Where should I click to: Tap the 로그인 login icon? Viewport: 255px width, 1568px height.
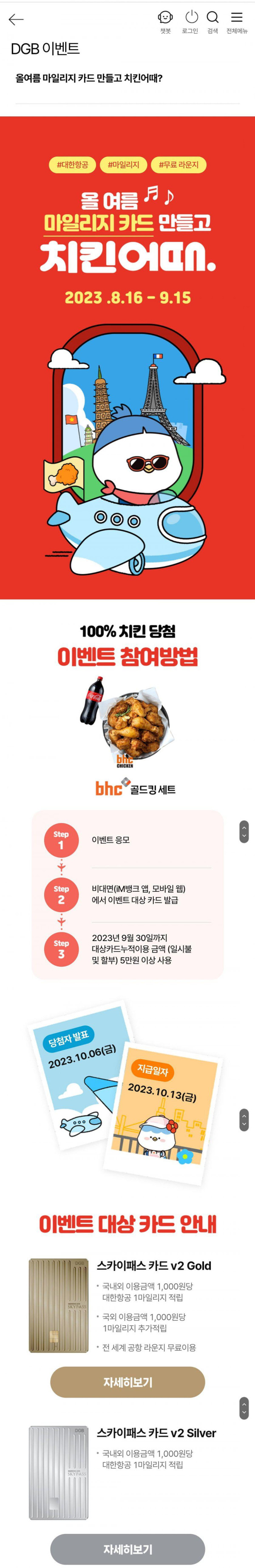(190, 21)
